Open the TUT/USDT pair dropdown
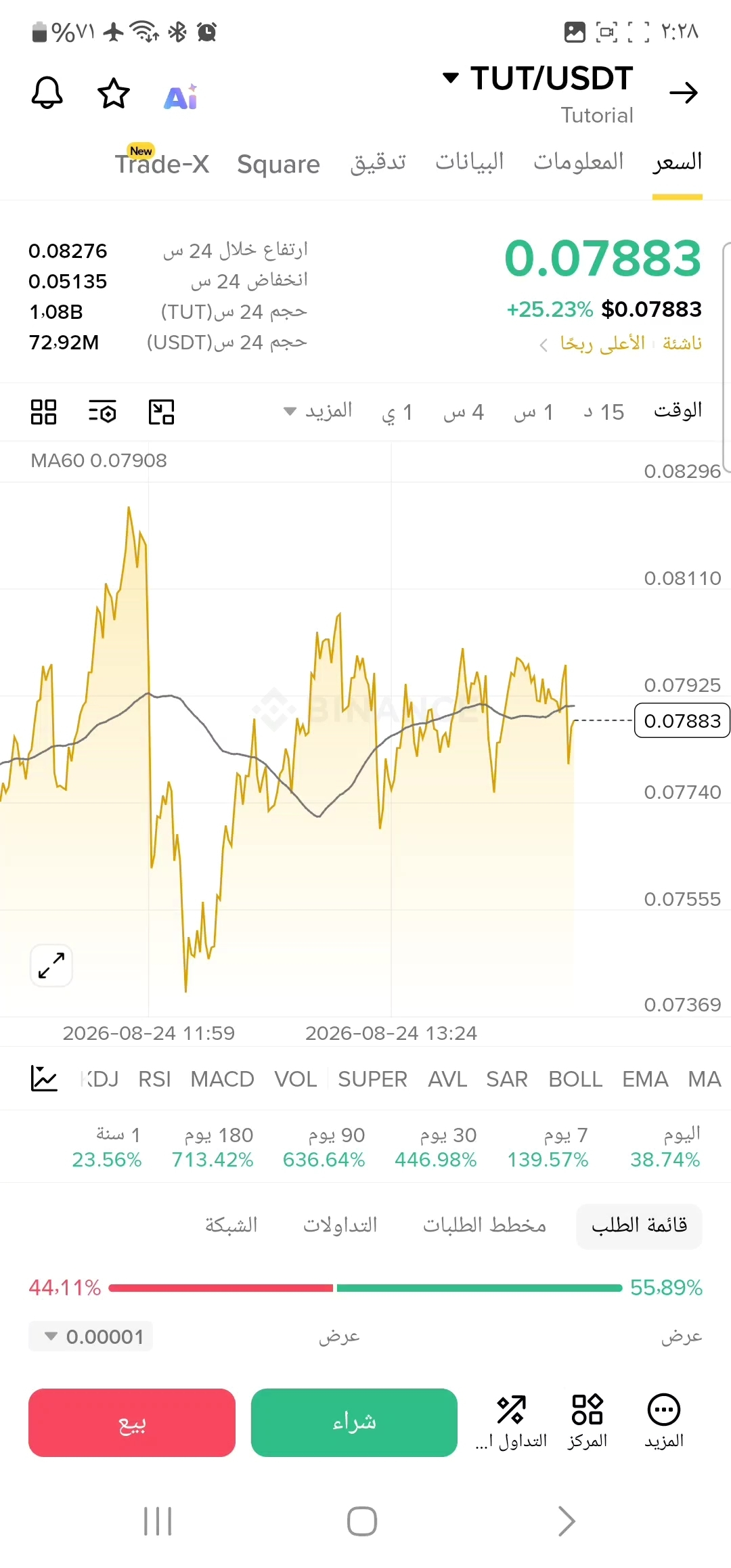The height and width of the screenshot is (1568, 731). tap(538, 78)
